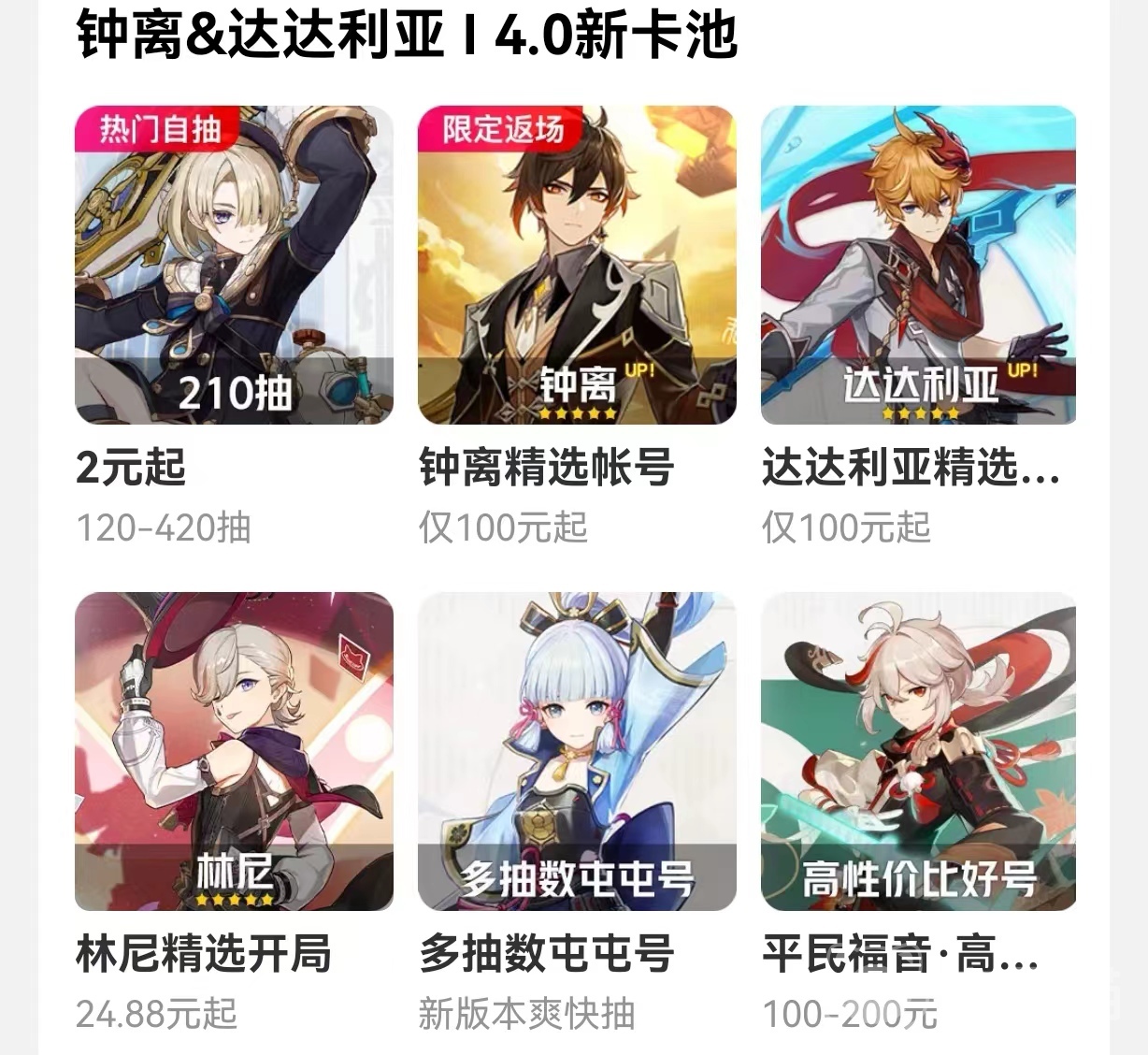The image size is (1148, 1055).
Task: Tap the 高性价比好号 card
Action: 918,751
